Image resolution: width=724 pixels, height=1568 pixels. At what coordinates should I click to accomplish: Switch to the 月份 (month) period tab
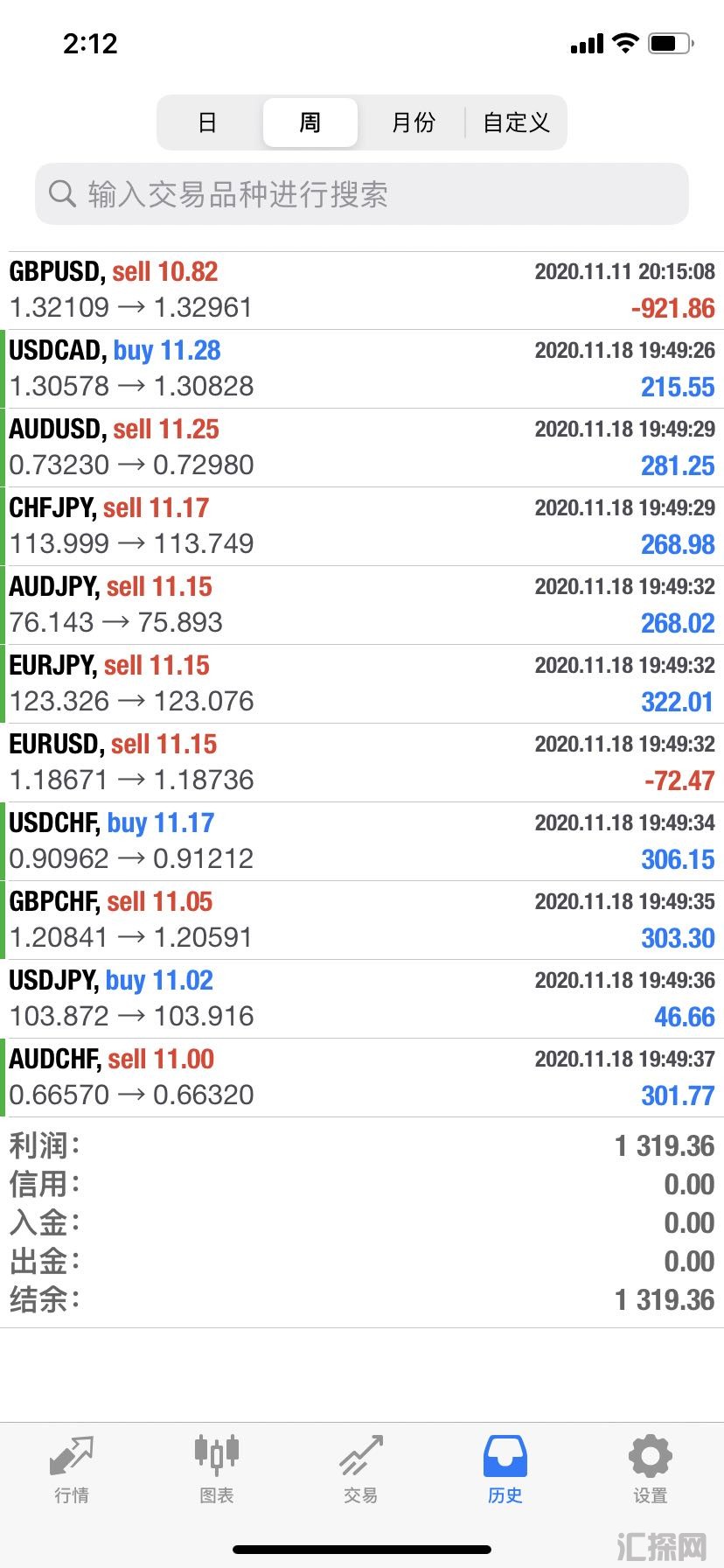413,122
